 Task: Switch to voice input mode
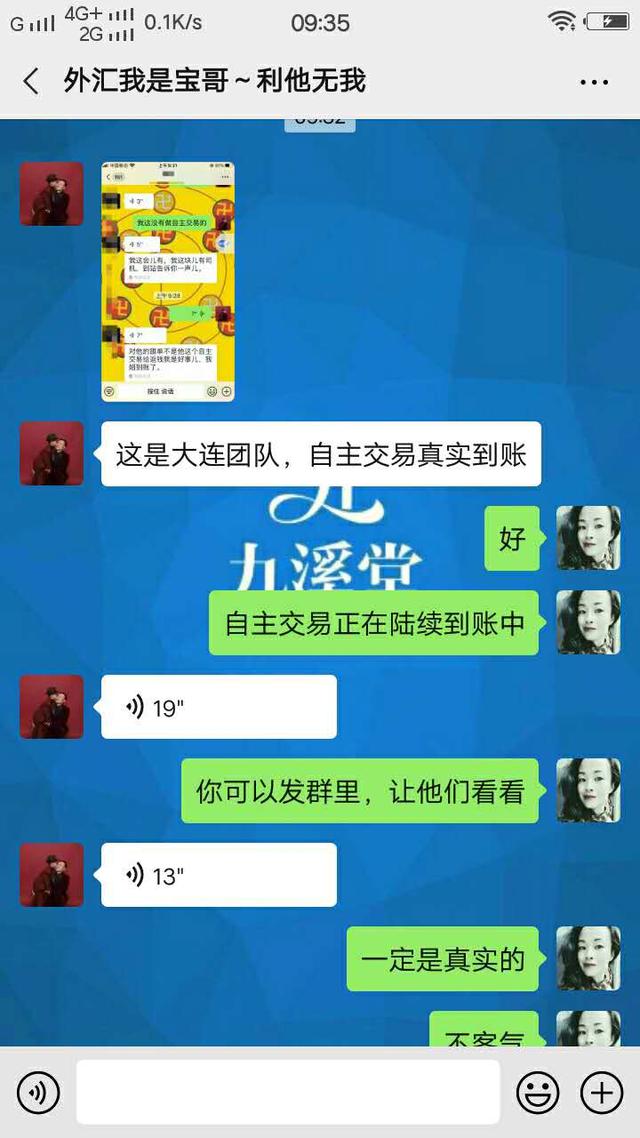(x=38, y=1092)
